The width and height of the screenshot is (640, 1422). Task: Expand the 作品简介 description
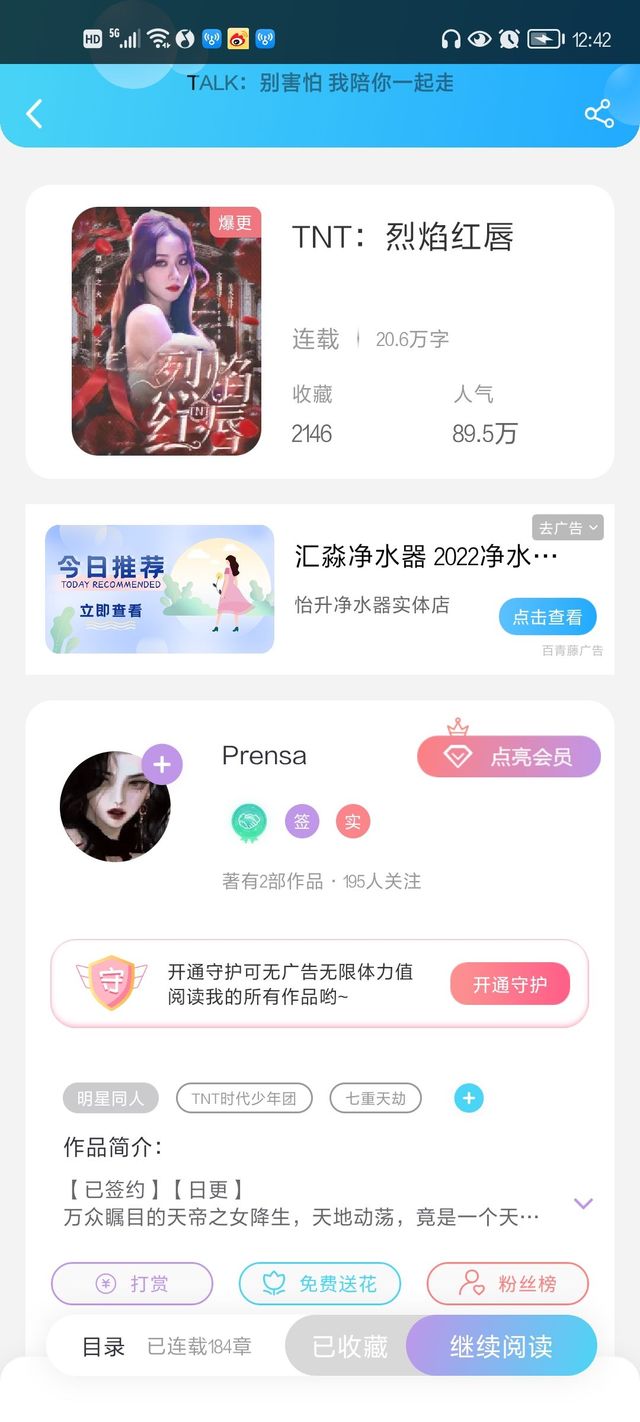[x=584, y=1203]
